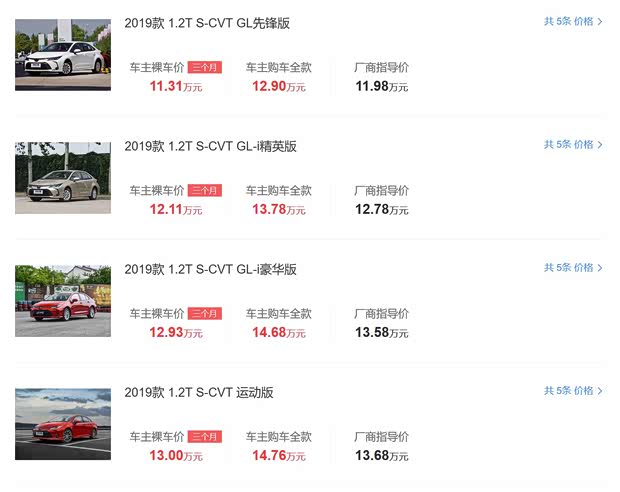Screen dimensions: 620x492
Task: Tap the gold car photo of GL-i精英版
Action: click(x=63, y=178)
